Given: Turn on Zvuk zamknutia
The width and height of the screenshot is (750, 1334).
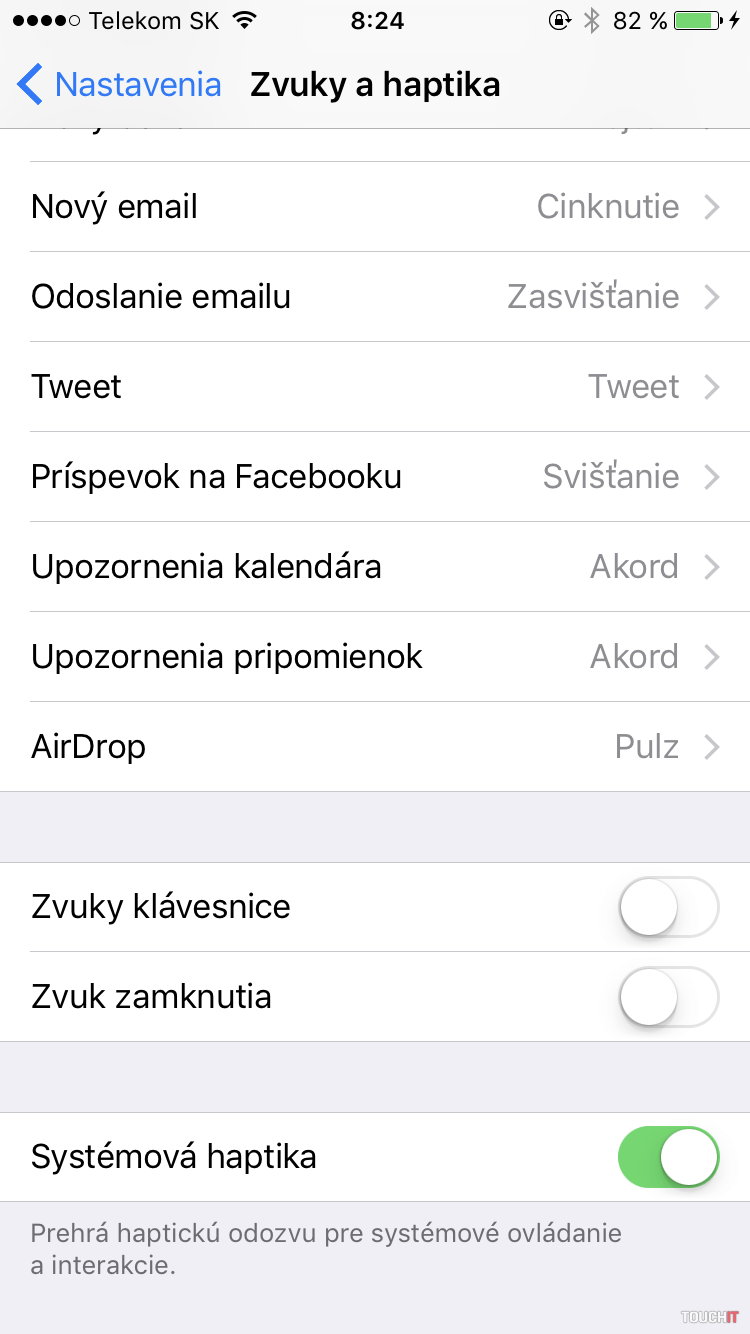Looking at the screenshot, I should [x=668, y=997].
